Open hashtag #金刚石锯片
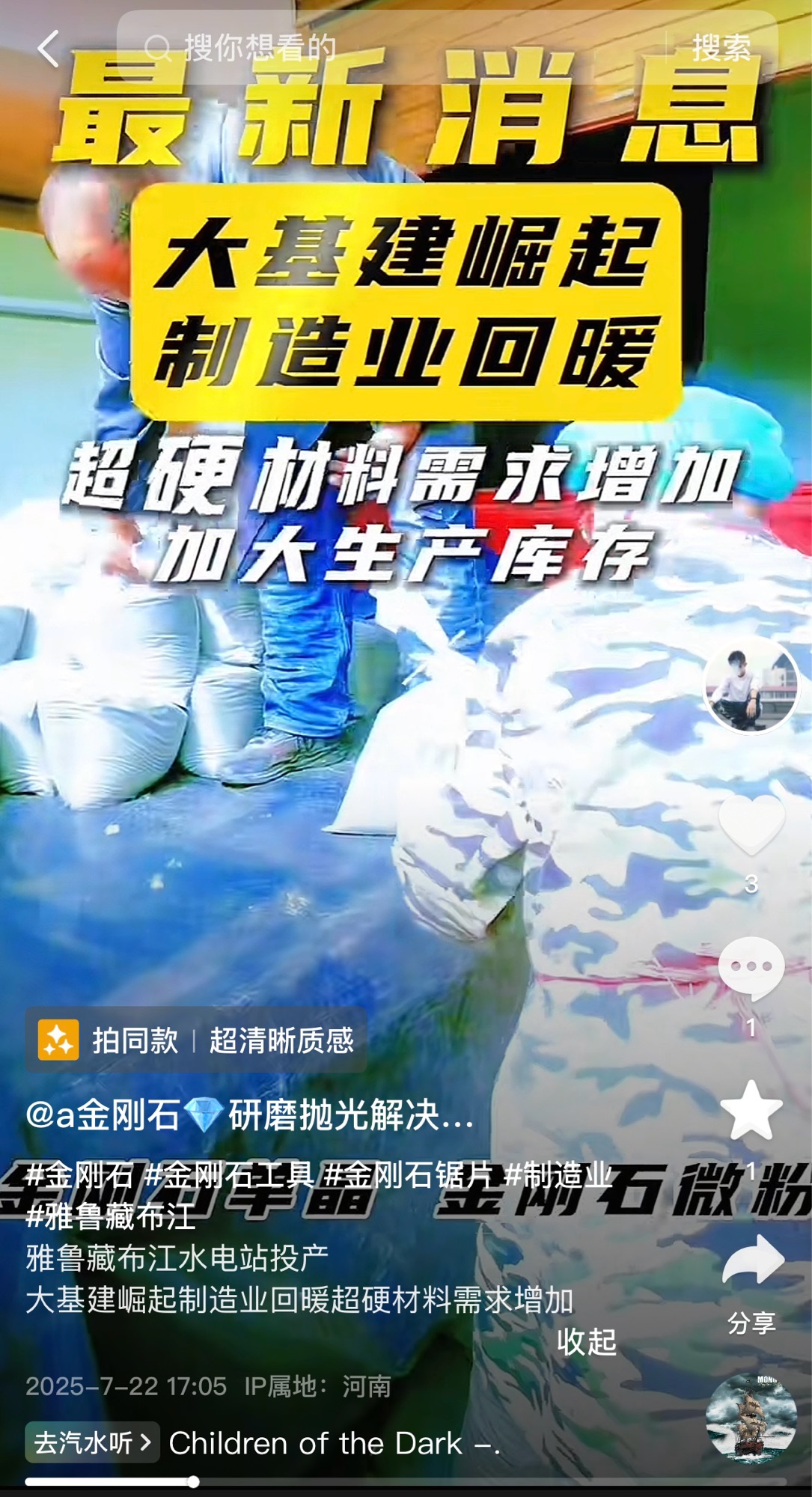Viewport: 812px width, 1497px height. click(x=409, y=1175)
